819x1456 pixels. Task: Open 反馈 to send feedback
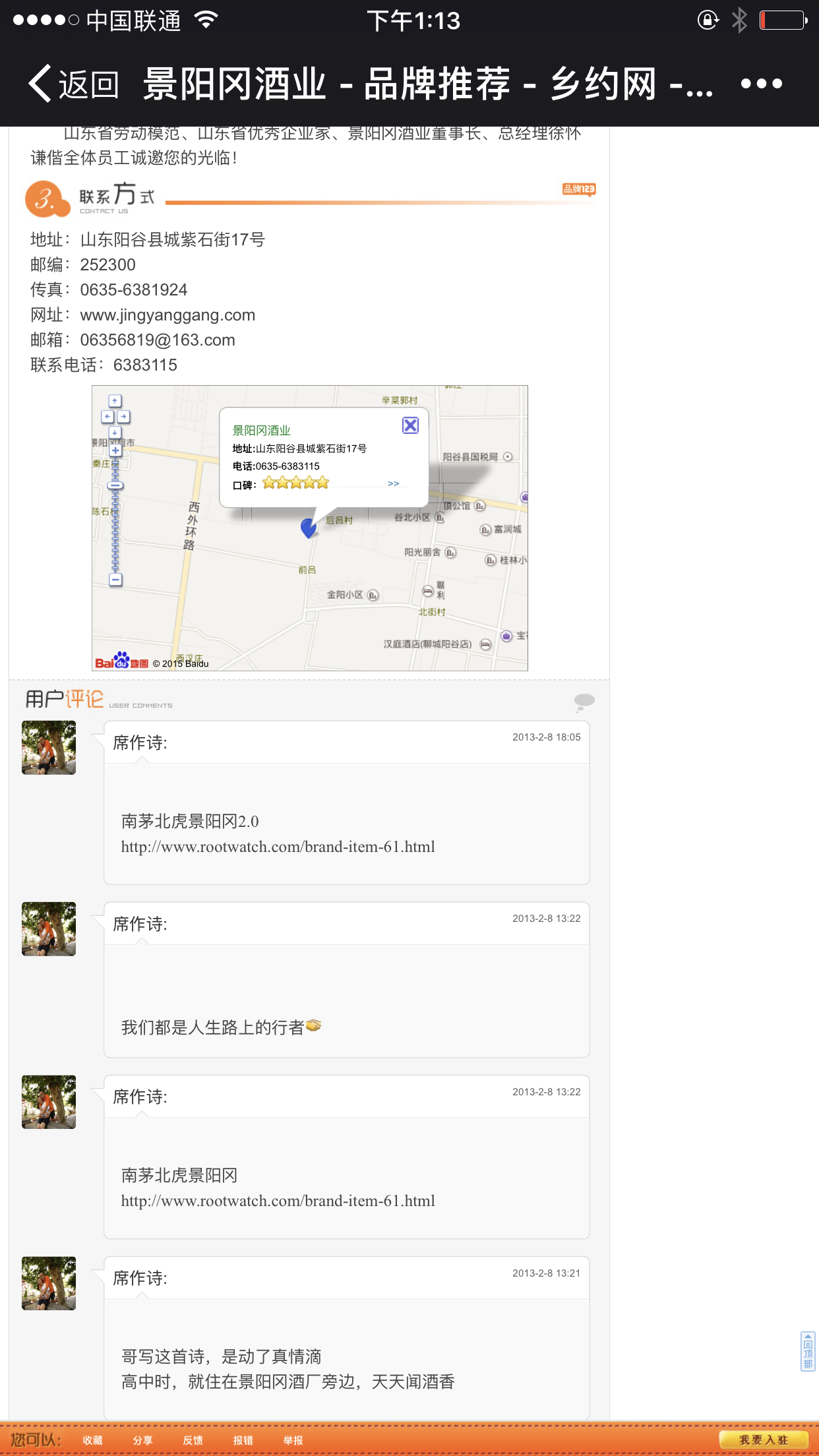(193, 1440)
